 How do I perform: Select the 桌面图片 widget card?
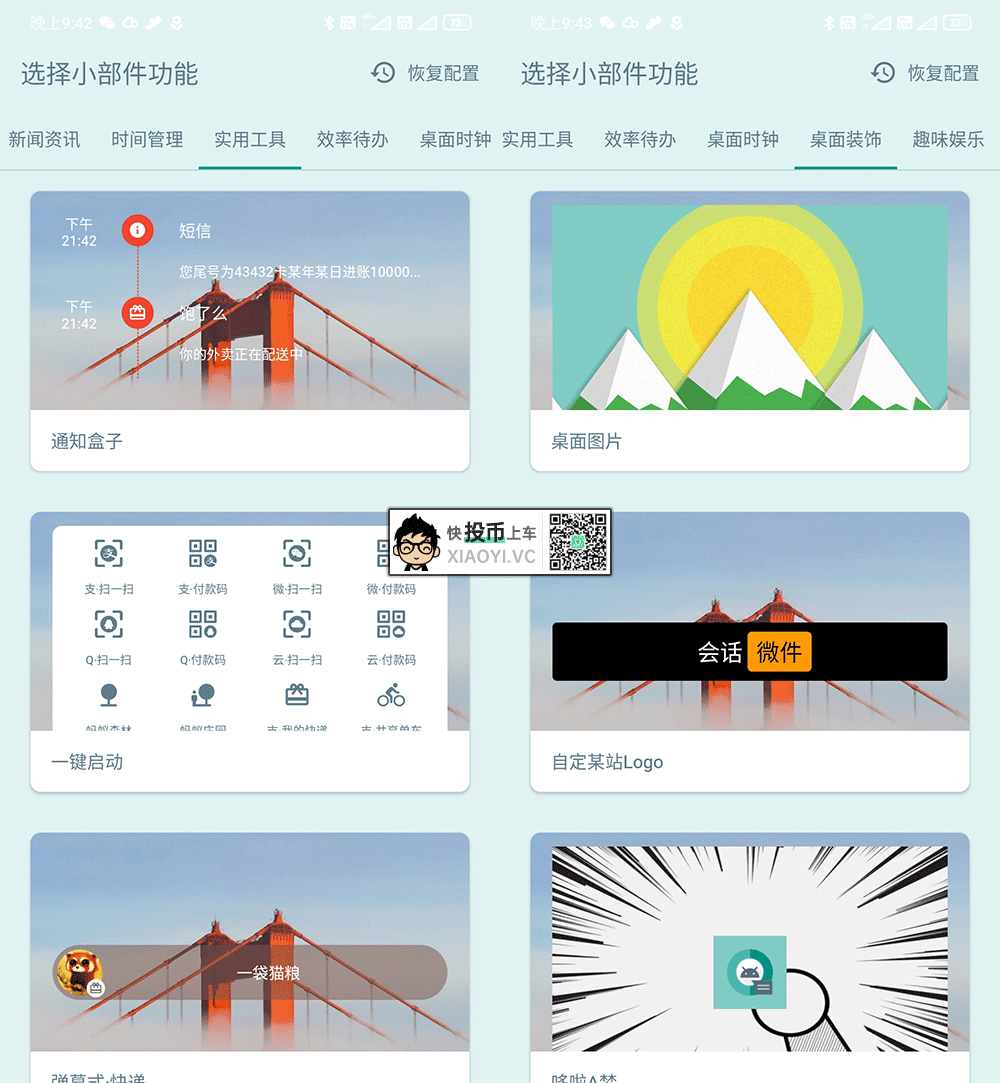(x=750, y=330)
